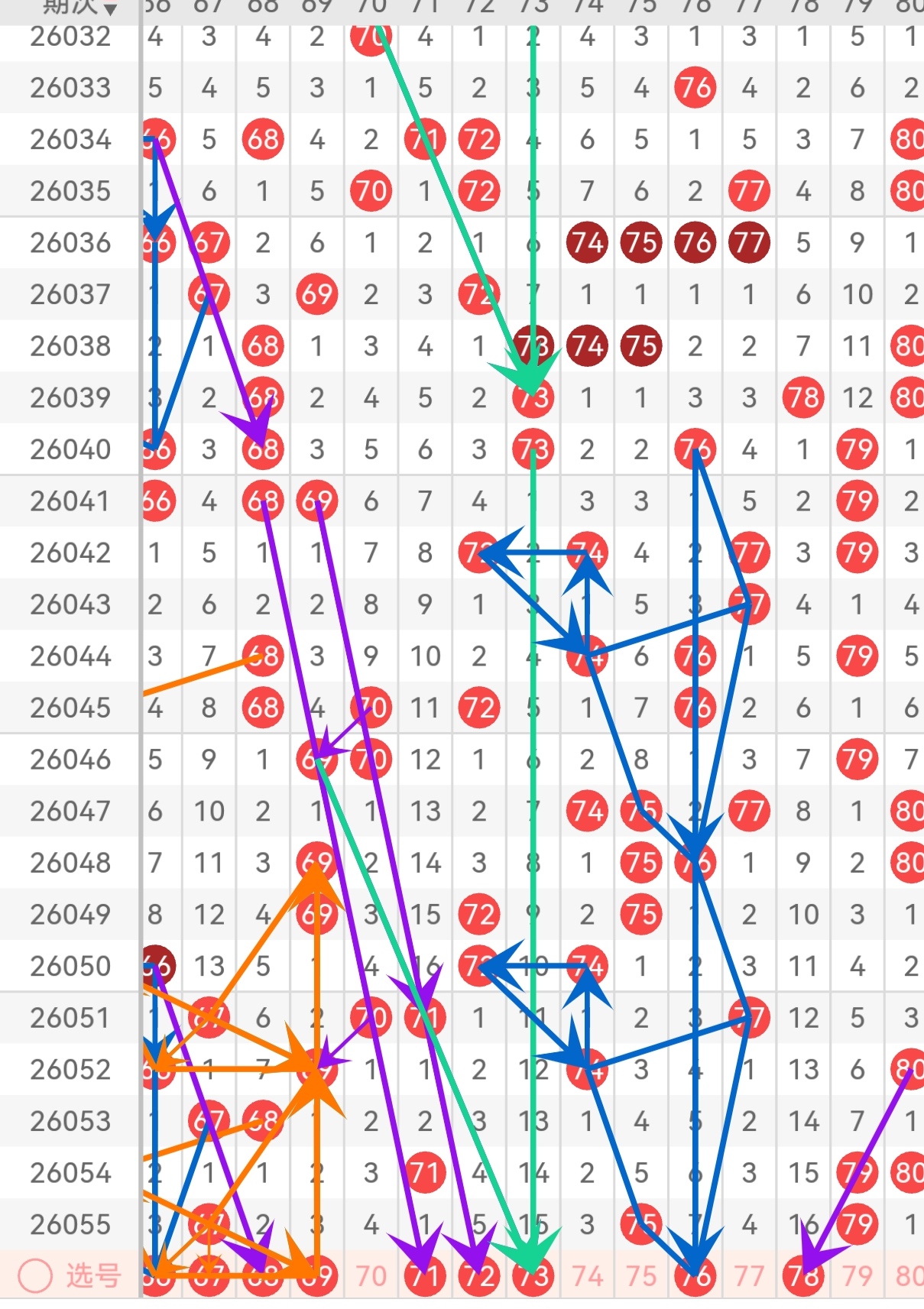Add number 77 in the 选号 row
Screen dimensions: 924x1309
point(749,1275)
